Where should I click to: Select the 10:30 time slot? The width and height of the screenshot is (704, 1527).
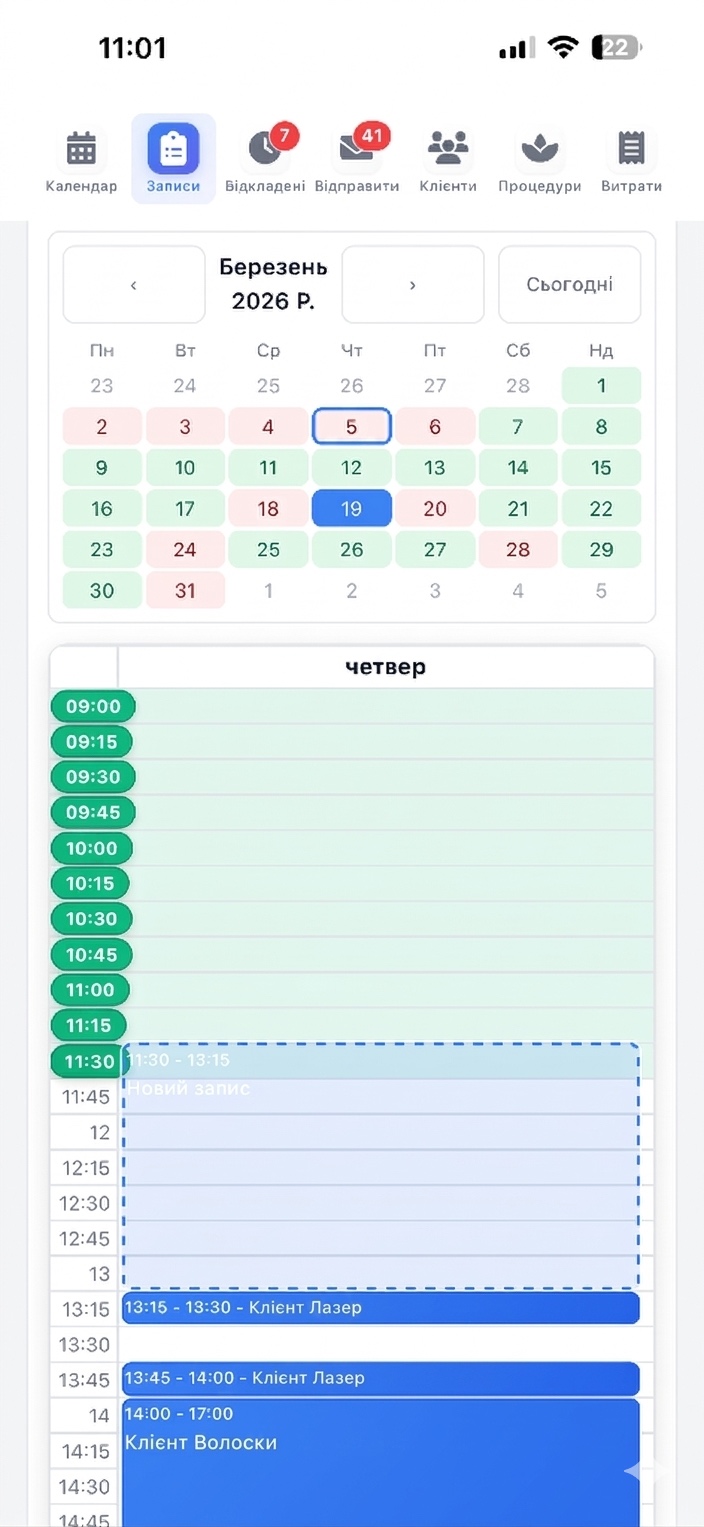[x=92, y=919]
